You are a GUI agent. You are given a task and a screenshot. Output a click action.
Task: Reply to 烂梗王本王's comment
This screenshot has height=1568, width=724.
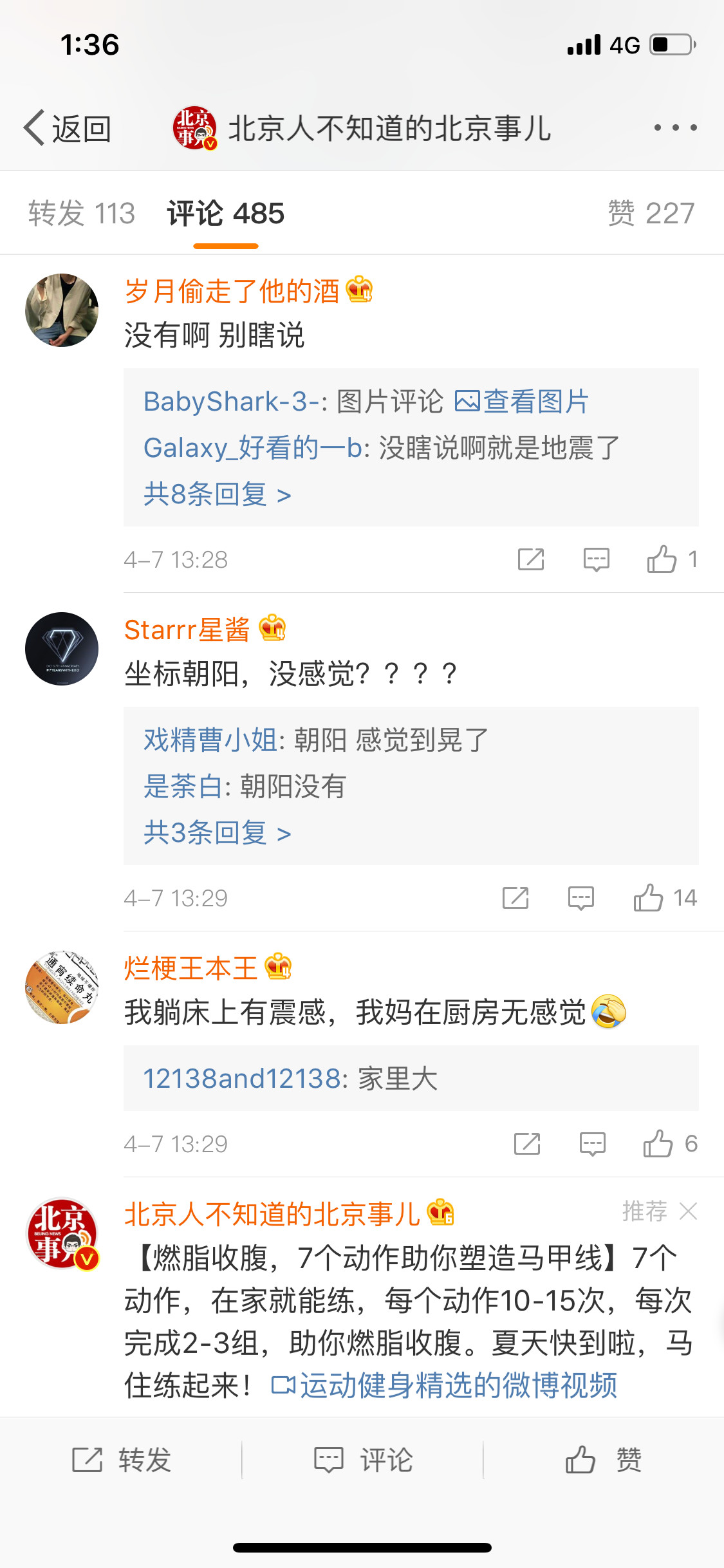pyautogui.click(x=592, y=1144)
